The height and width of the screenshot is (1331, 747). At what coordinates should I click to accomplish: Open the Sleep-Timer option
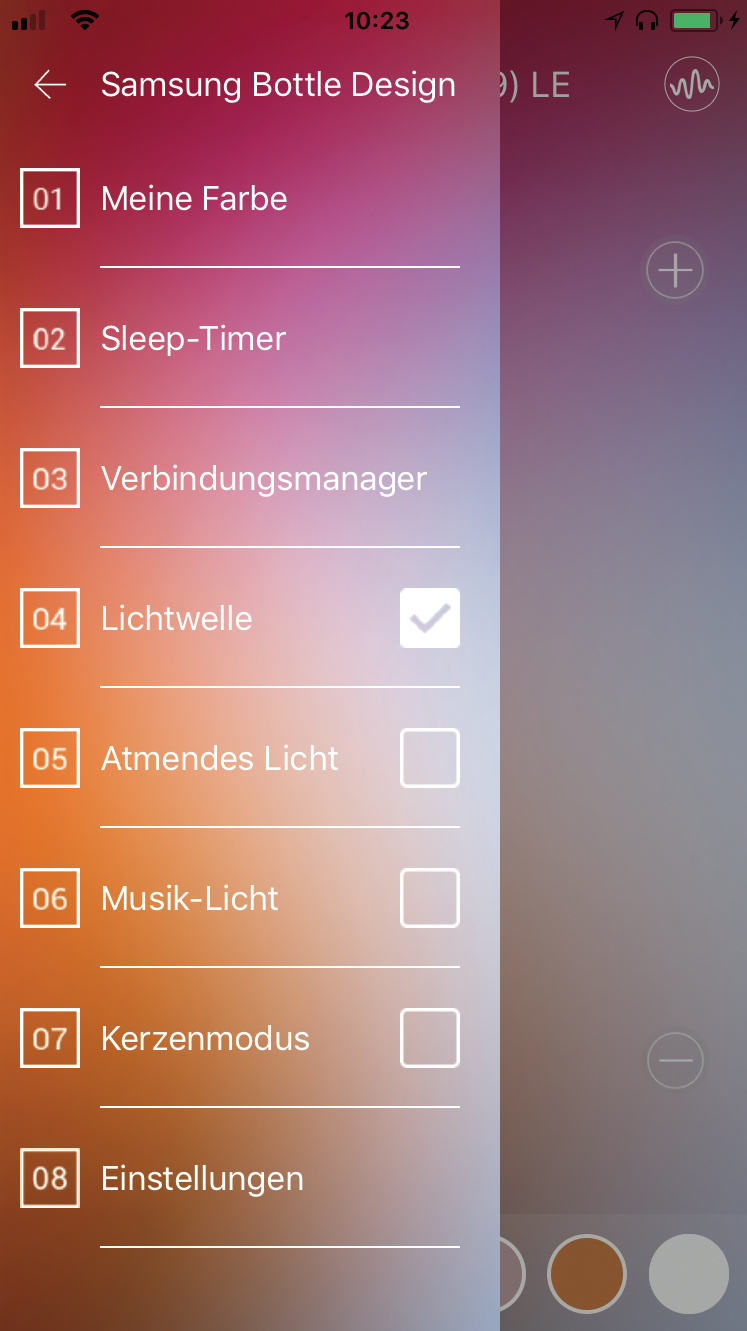193,339
